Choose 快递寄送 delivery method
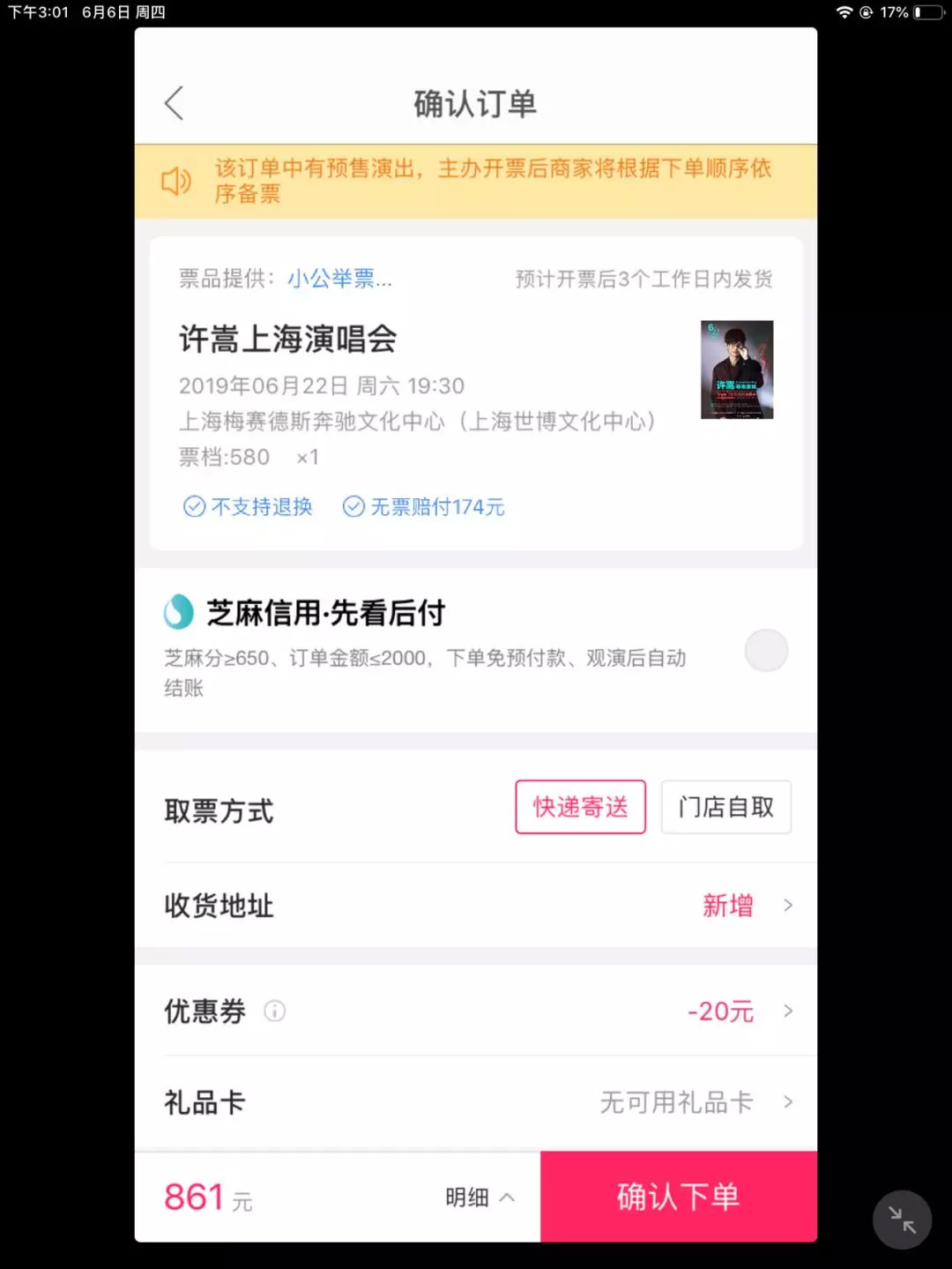Image resolution: width=952 pixels, height=1269 pixels. click(580, 807)
